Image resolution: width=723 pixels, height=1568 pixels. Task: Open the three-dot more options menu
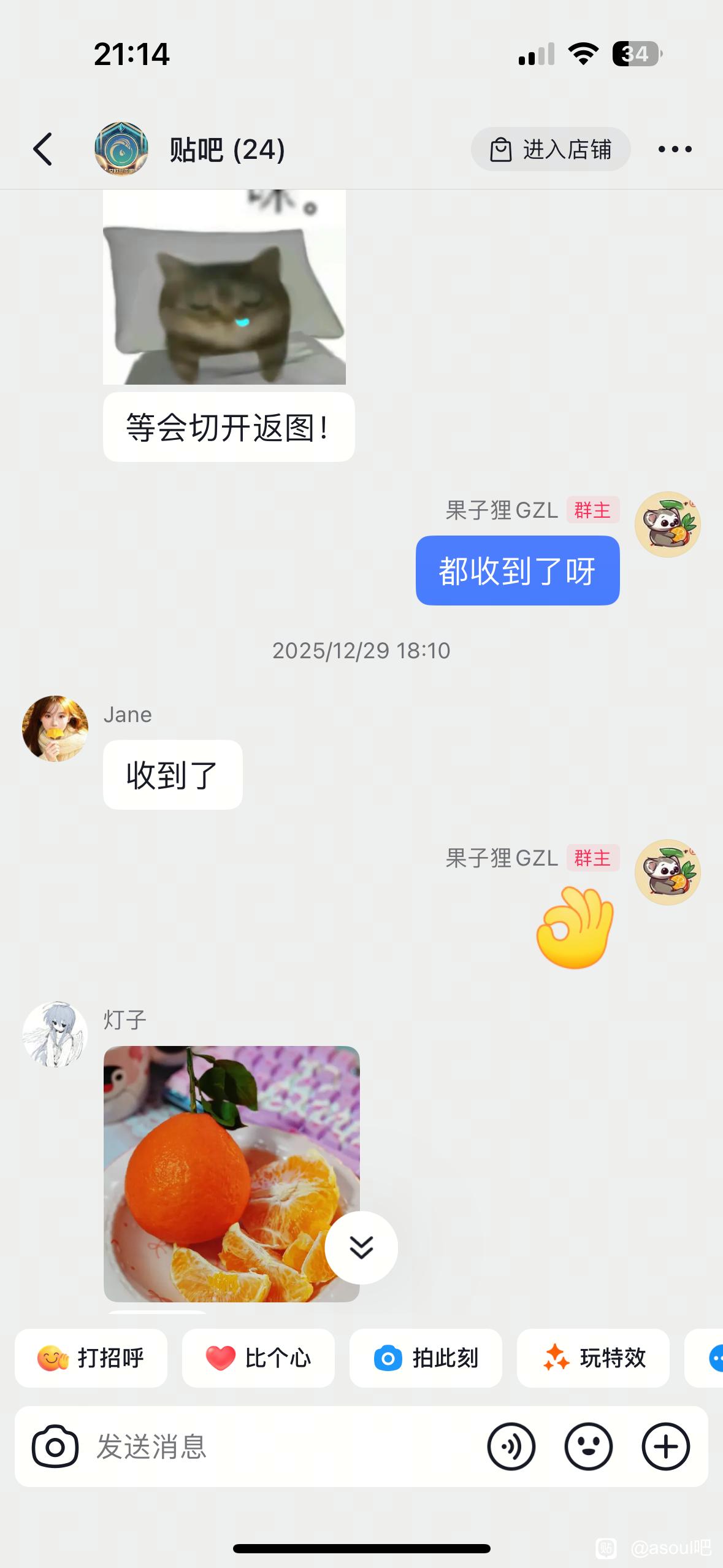(x=675, y=149)
